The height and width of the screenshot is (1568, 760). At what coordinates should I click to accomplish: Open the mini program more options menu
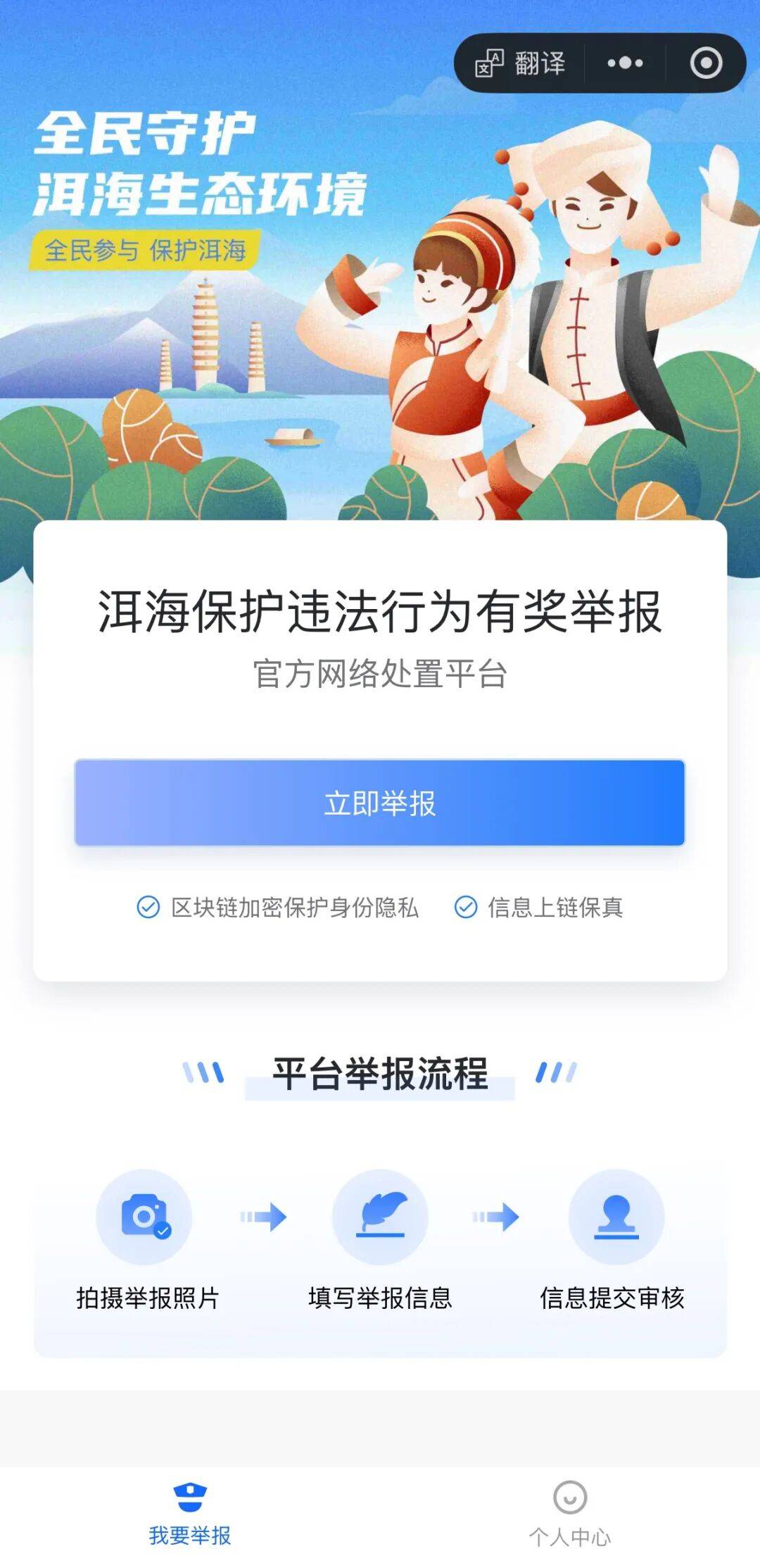tap(625, 63)
